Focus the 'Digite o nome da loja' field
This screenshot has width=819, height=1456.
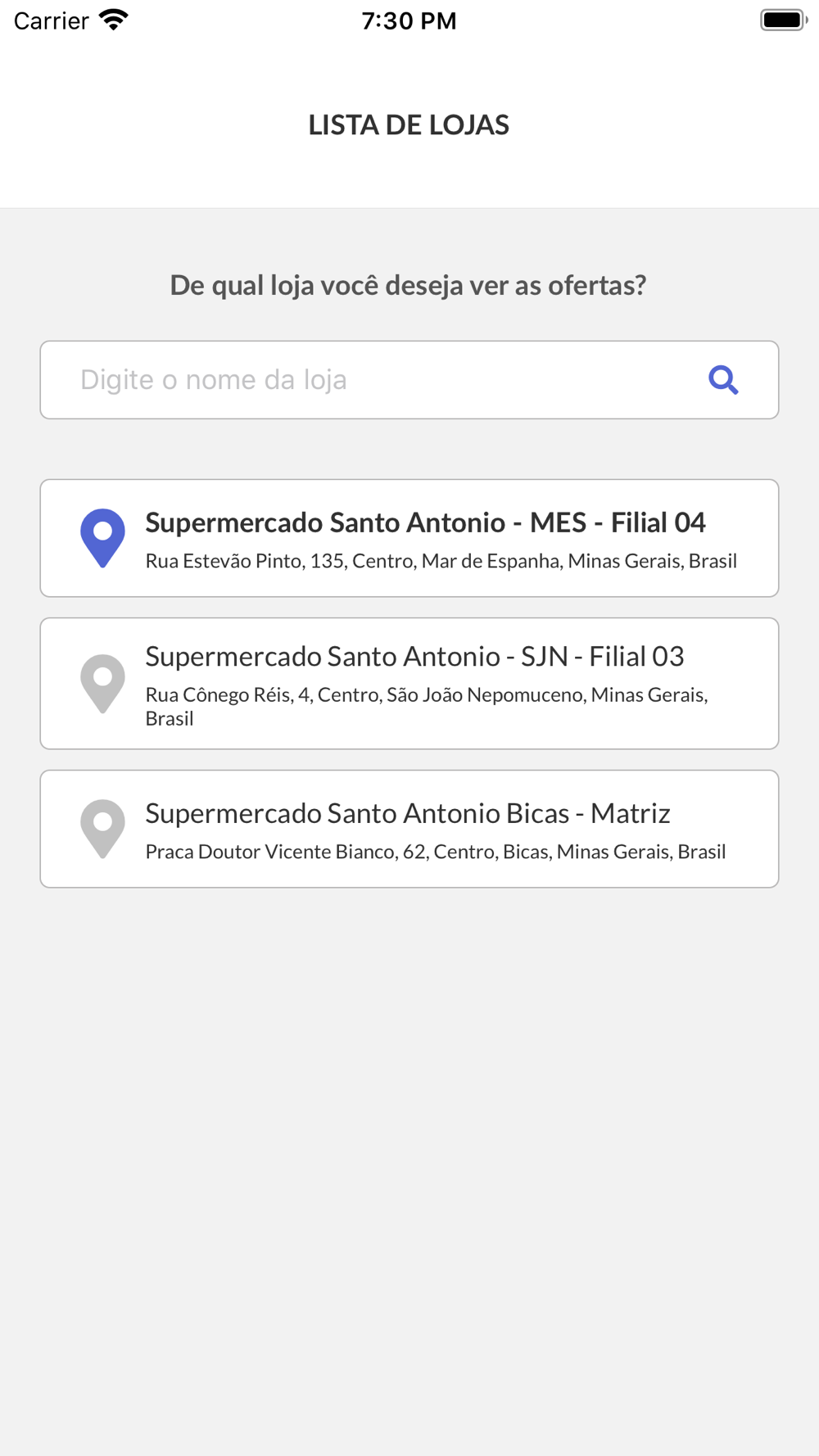click(x=369, y=380)
